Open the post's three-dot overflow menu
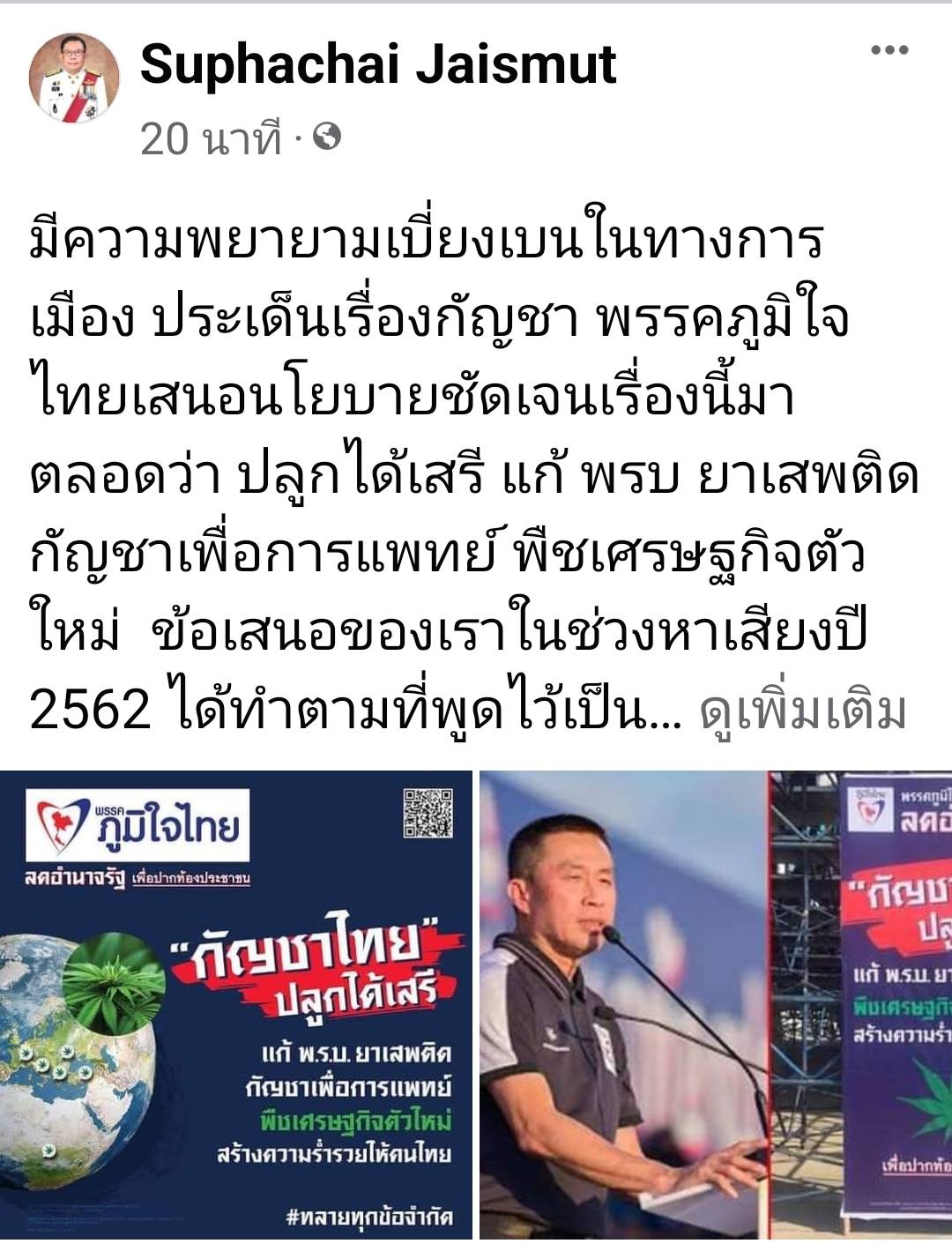Viewport: 952px width, 1251px height. tap(889, 50)
